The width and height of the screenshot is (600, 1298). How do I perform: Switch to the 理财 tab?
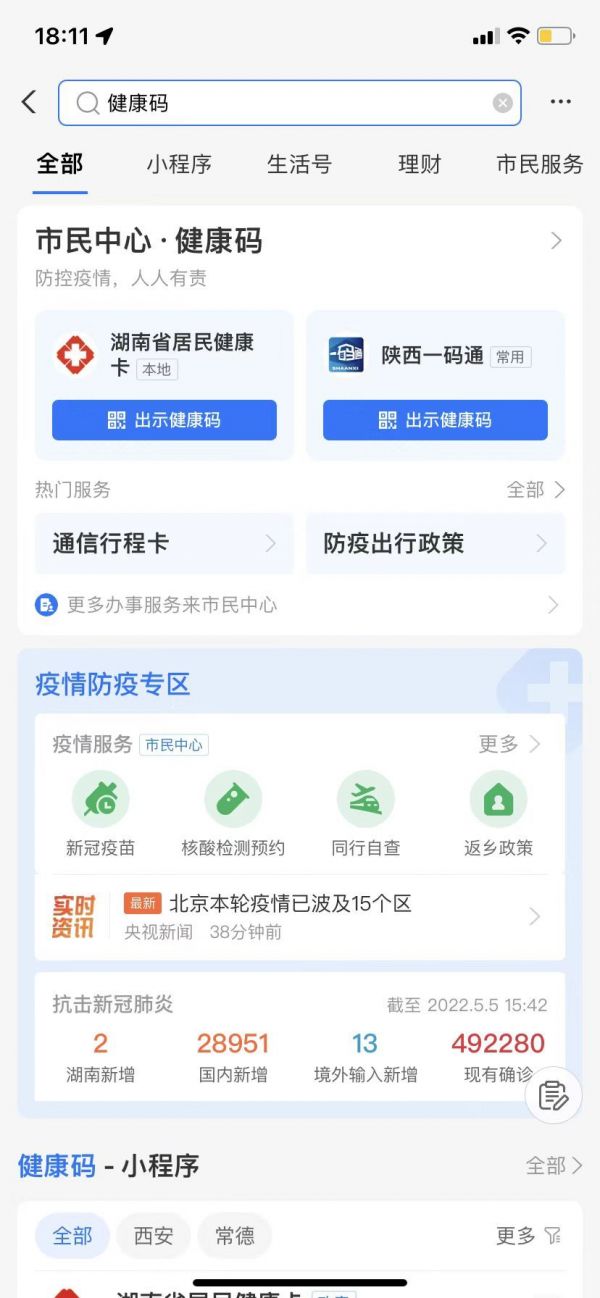(x=419, y=164)
